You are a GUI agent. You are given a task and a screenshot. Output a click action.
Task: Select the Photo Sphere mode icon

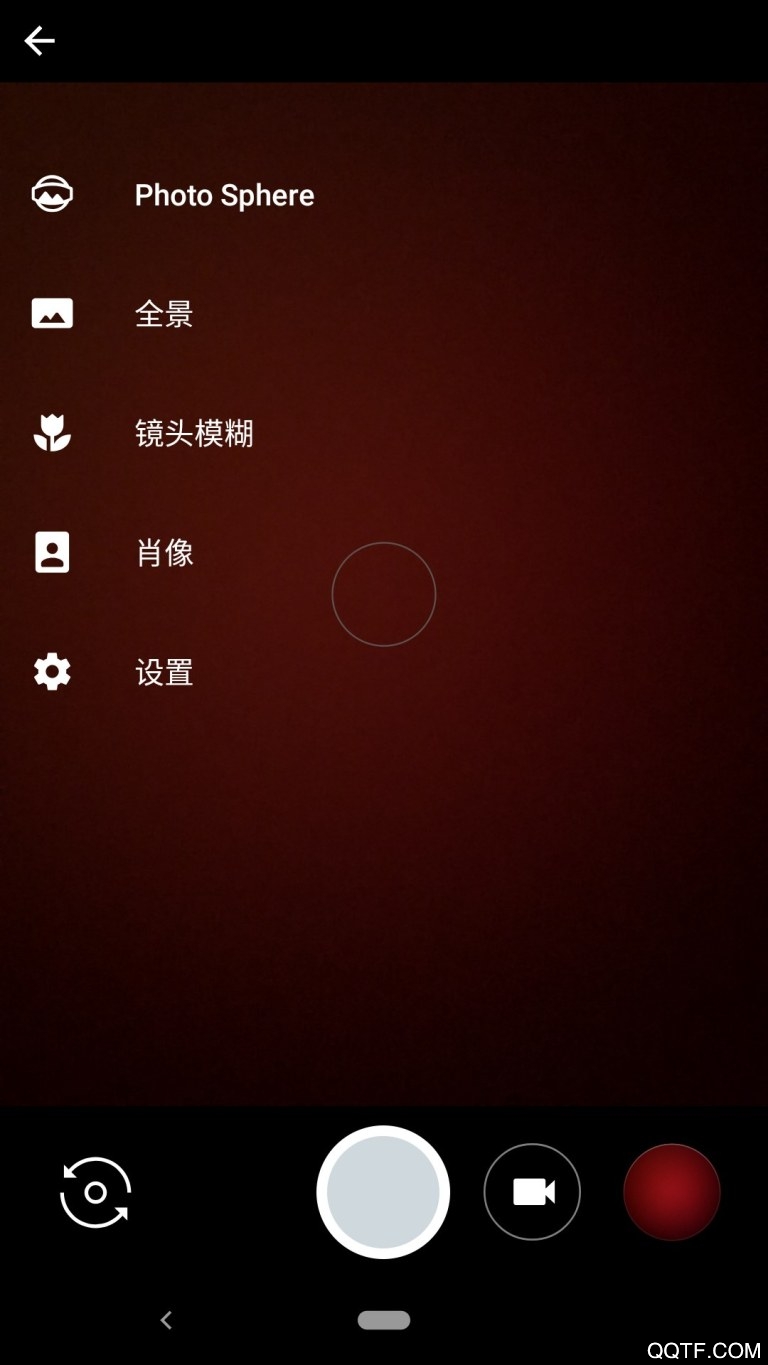[x=51, y=194]
